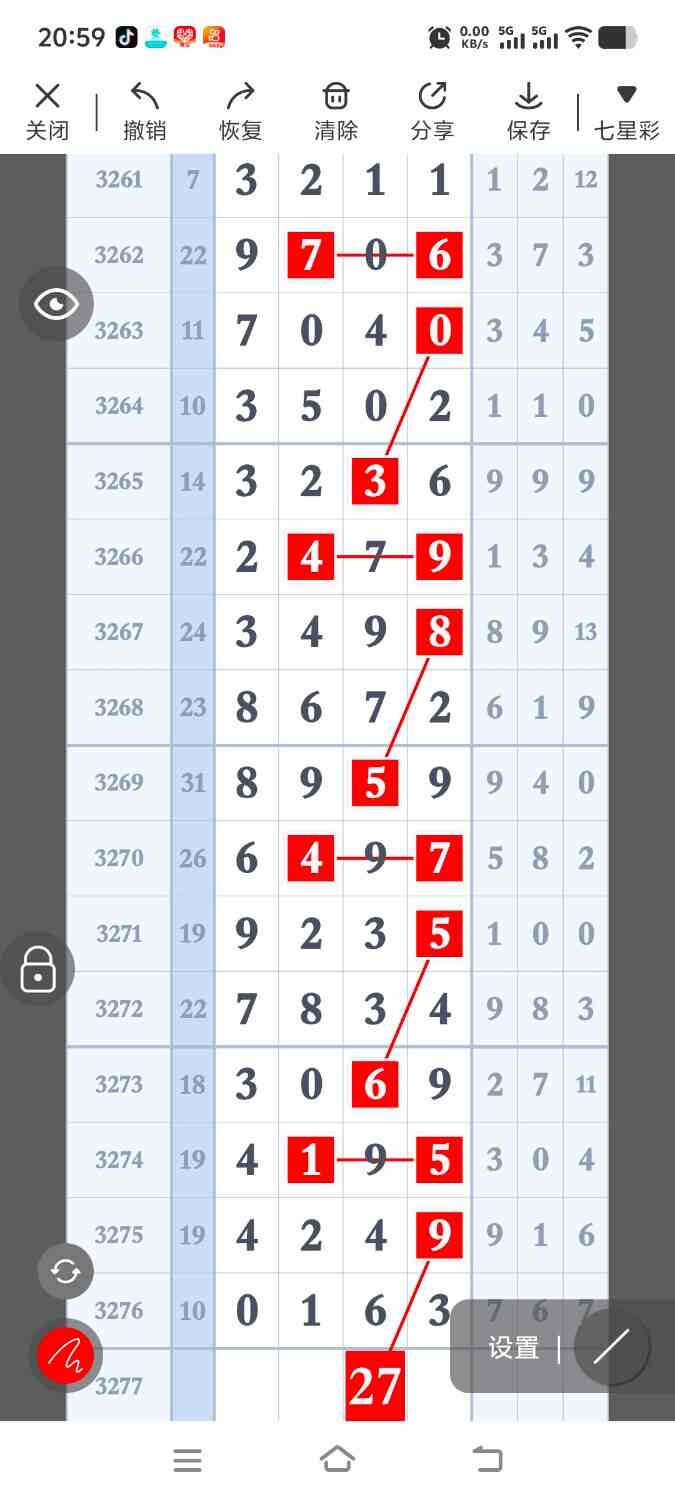The image size is (675, 1500).
Task: Redo the reverted action
Action: pos(240,111)
